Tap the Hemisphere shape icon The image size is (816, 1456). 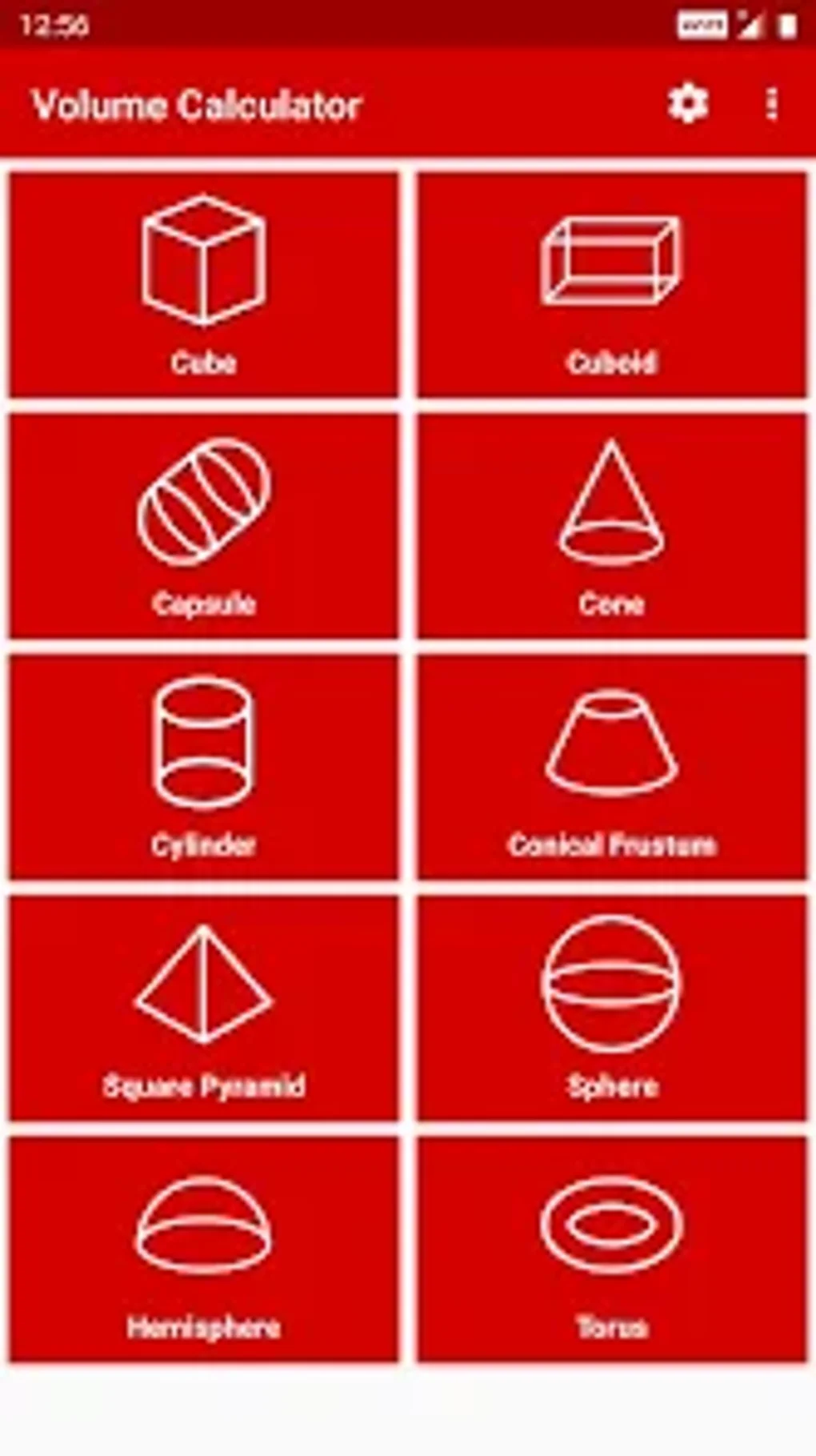coord(204,1225)
